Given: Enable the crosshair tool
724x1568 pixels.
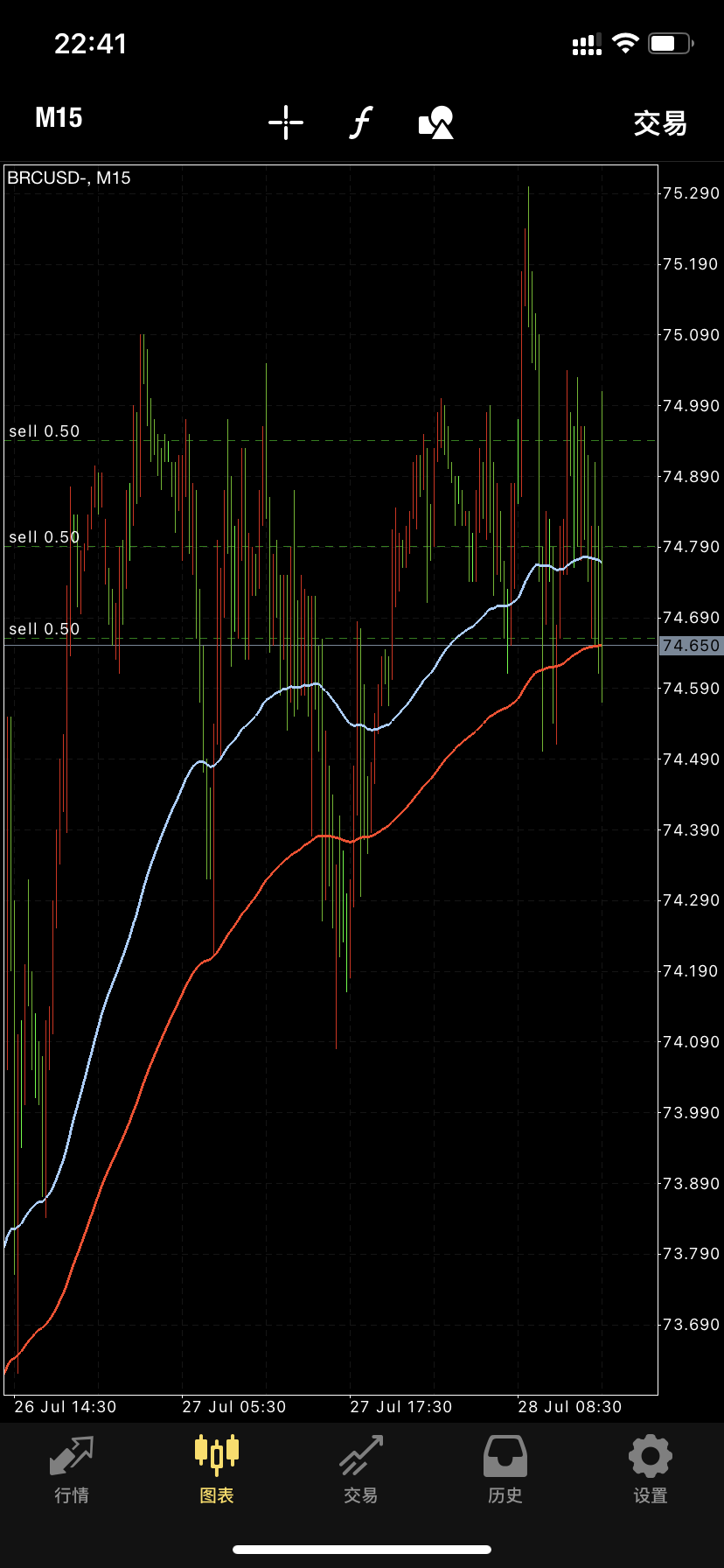Looking at the screenshot, I should [286, 122].
